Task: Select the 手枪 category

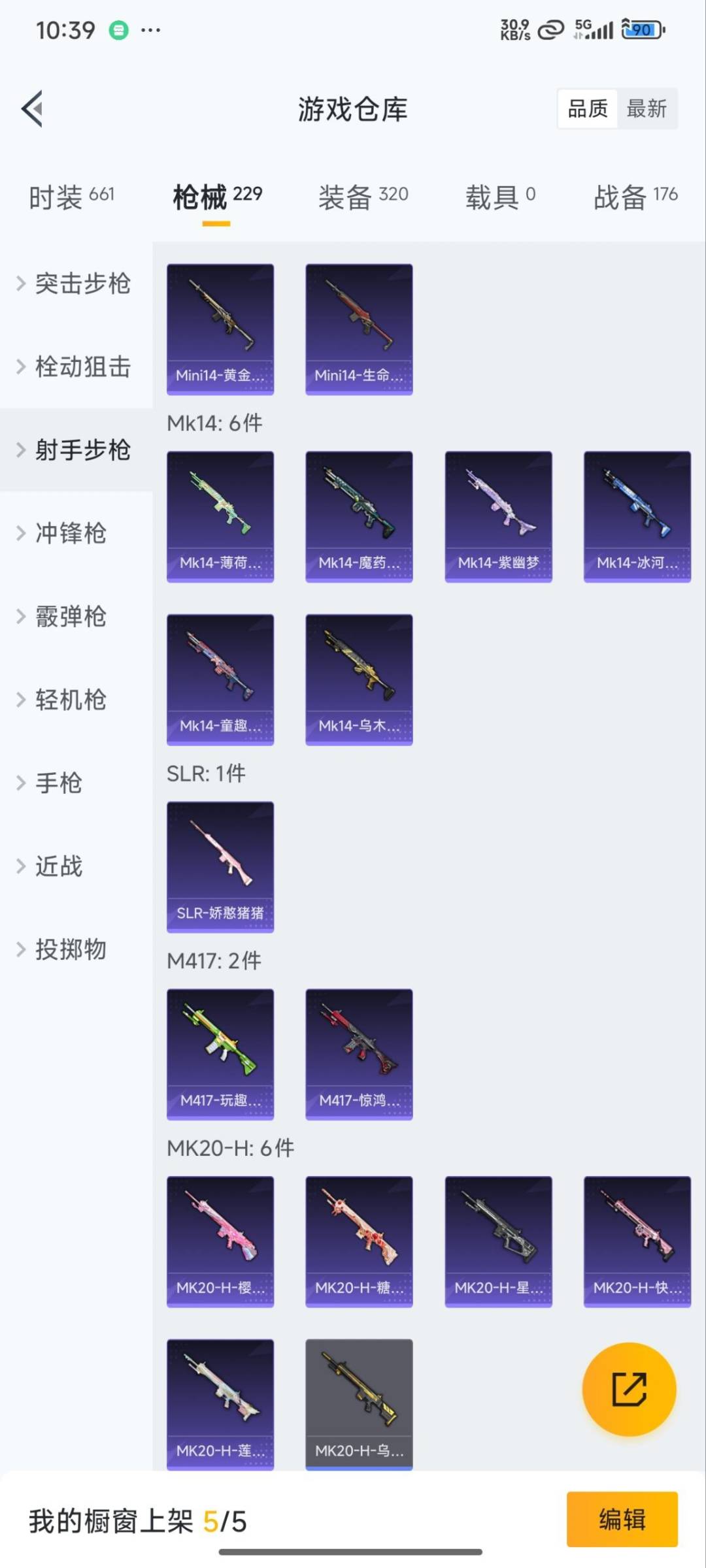Action: tap(59, 783)
